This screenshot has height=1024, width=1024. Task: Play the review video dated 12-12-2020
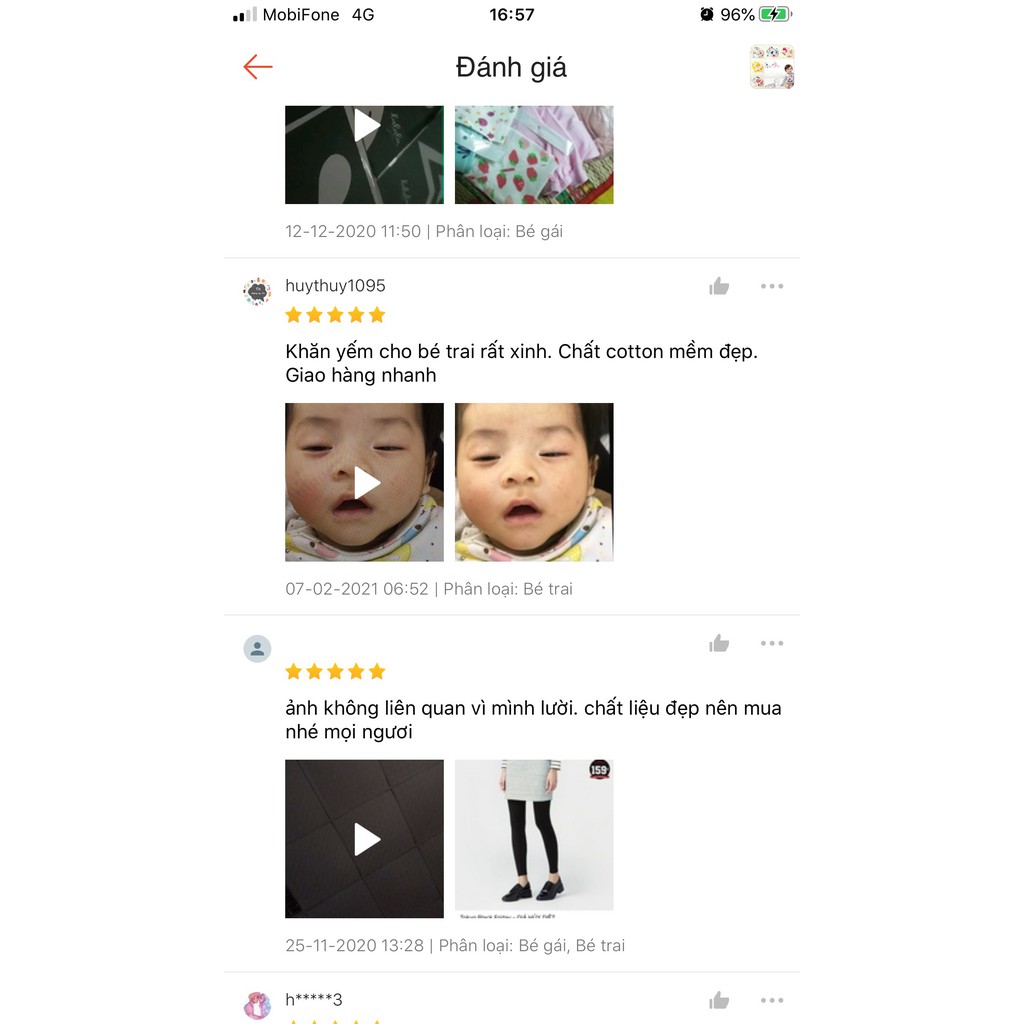(x=365, y=154)
